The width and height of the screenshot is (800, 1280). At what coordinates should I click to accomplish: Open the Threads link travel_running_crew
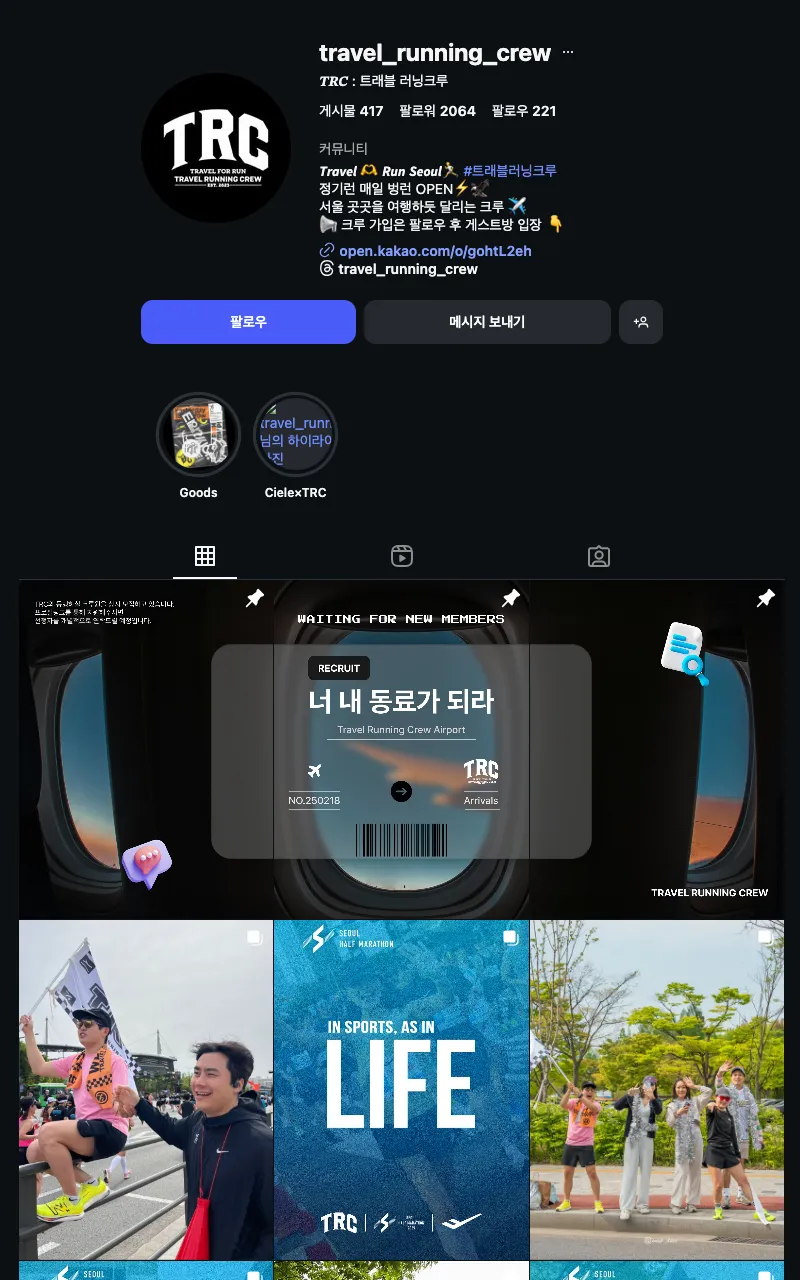(x=407, y=269)
